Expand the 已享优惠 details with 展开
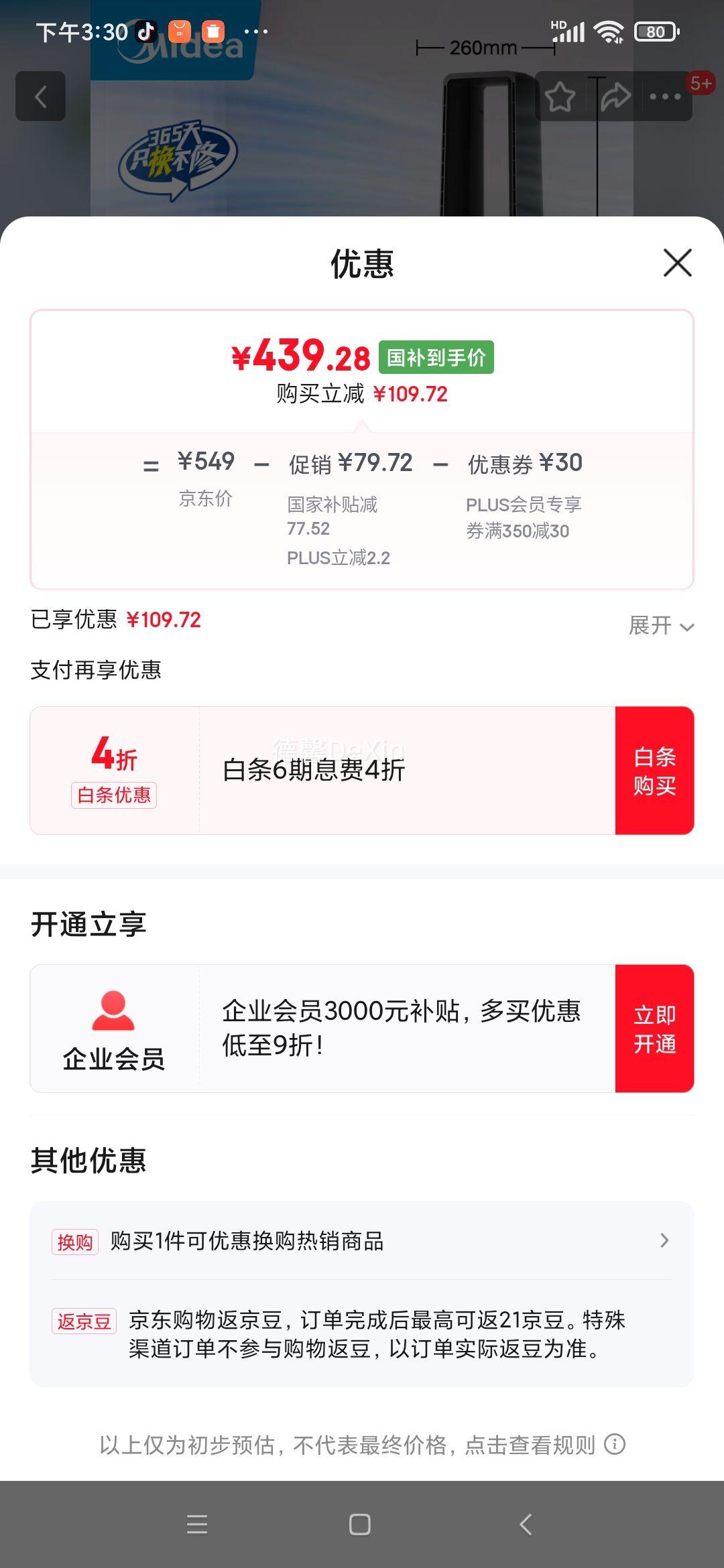The image size is (724, 1568). click(x=660, y=626)
